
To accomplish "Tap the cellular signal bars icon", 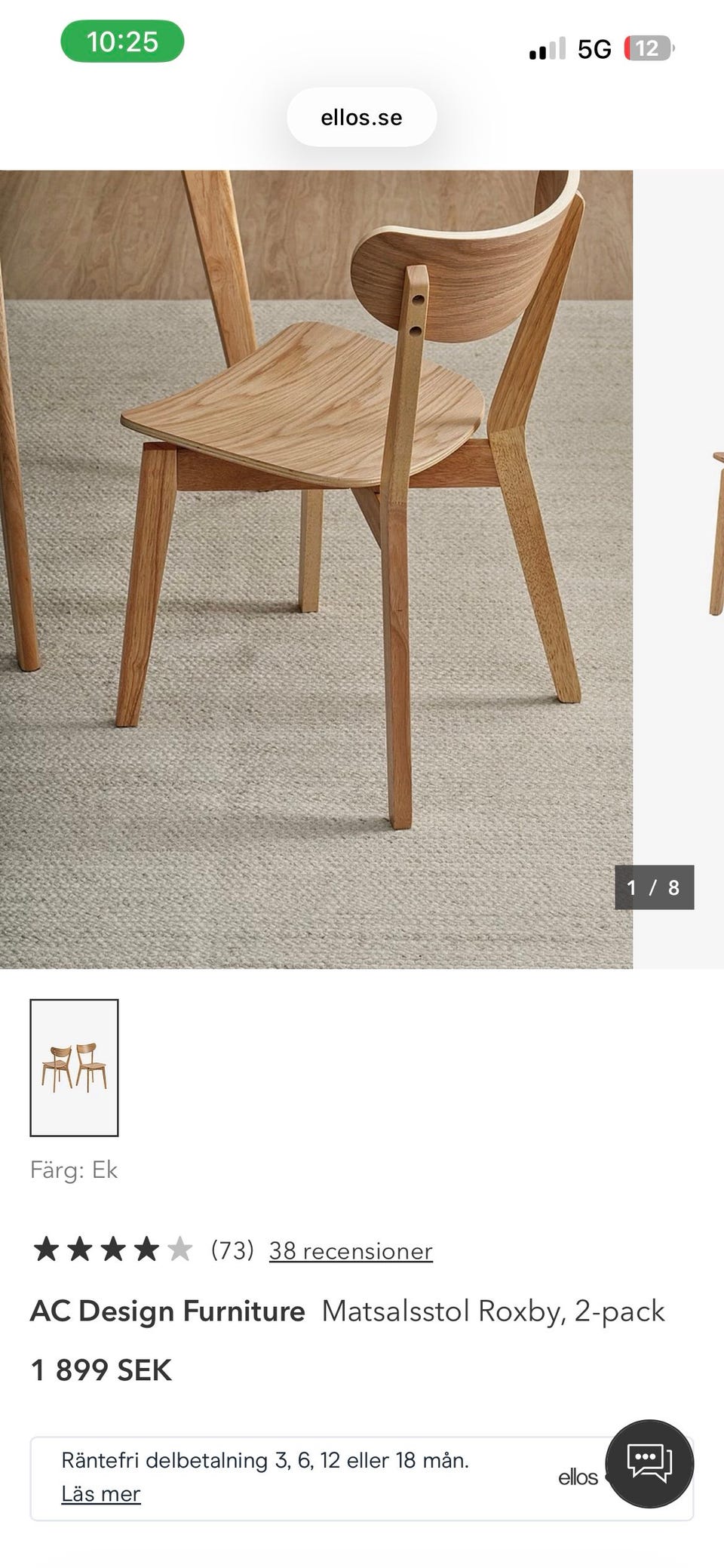I will pyautogui.click(x=546, y=48).
